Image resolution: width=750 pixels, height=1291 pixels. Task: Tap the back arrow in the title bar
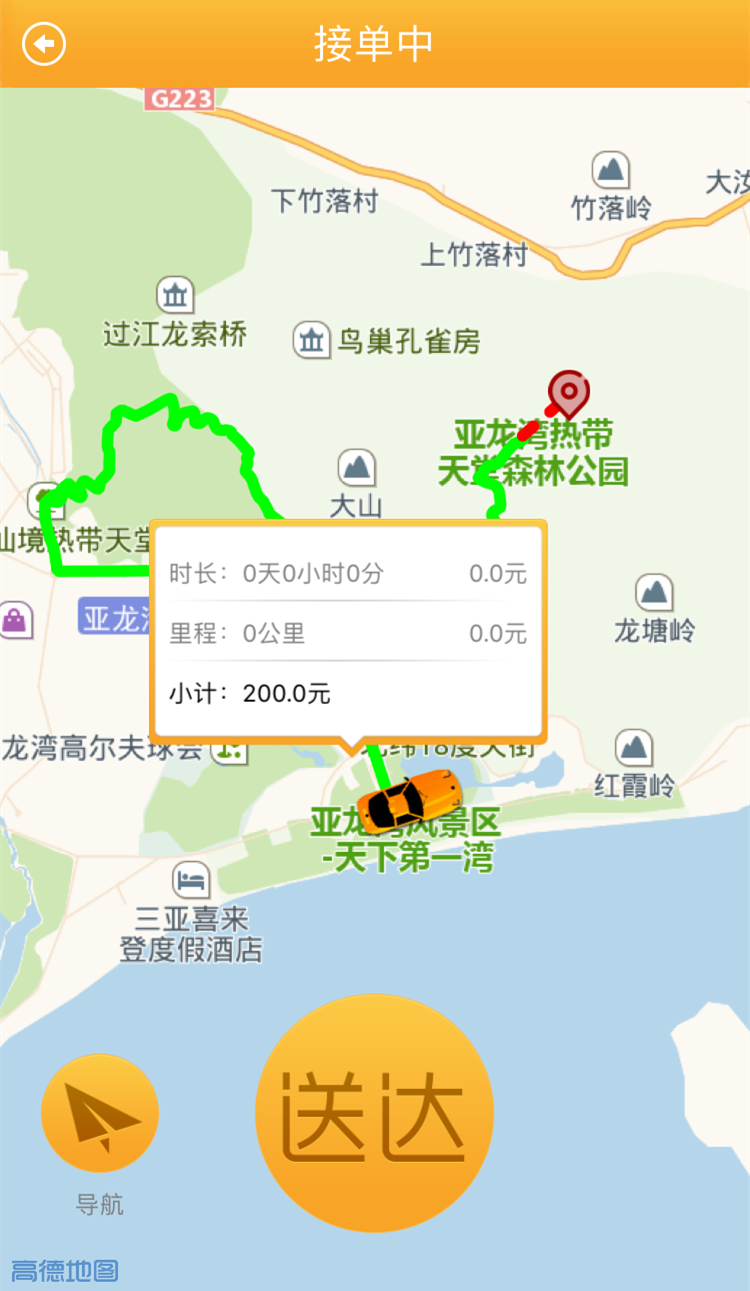pos(43,44)
